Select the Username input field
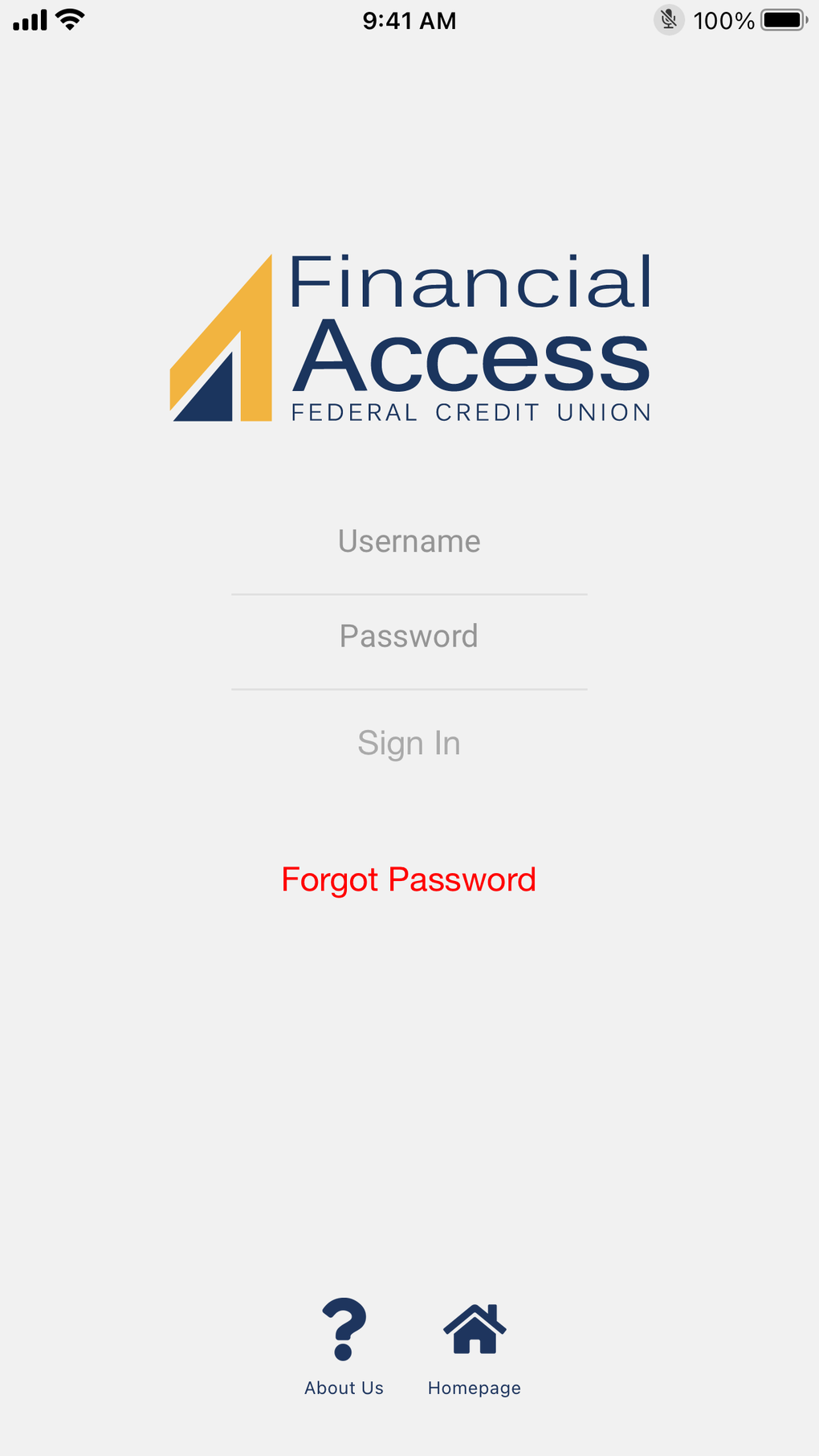Image resolution: width=819 pixels, height=1456 pixels. (x=409, y=541)
